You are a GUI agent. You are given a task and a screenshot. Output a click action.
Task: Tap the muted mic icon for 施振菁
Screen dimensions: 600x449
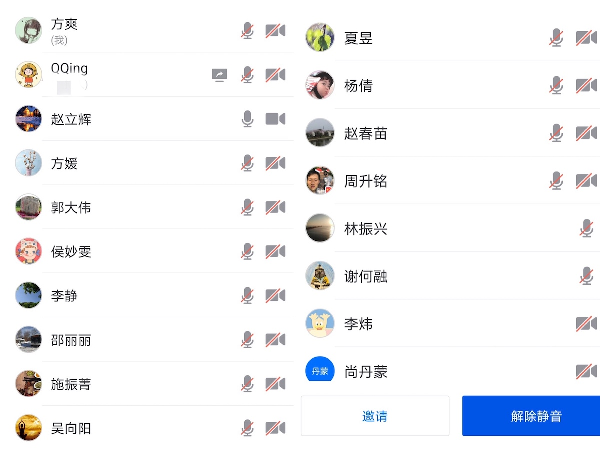247,384
